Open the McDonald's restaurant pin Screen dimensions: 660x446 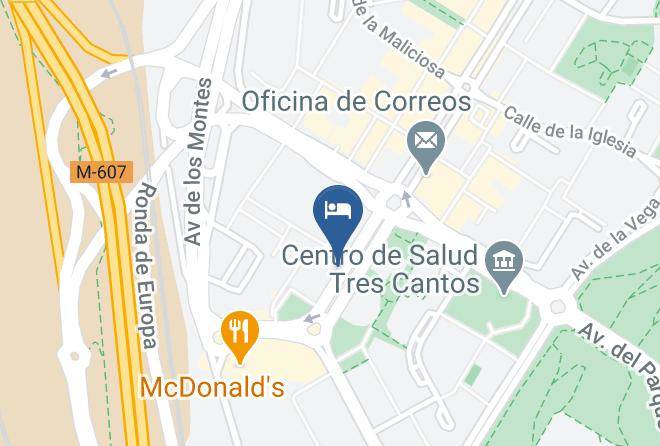(x=240, y=334)
